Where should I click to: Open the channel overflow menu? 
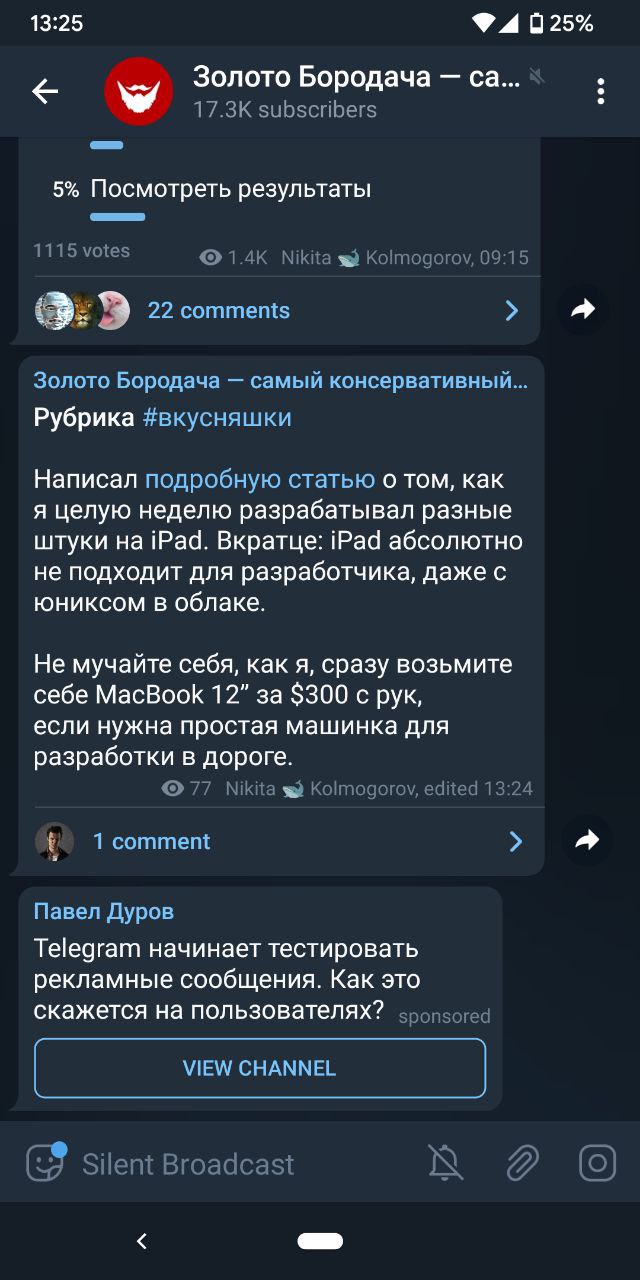point(600,92)
